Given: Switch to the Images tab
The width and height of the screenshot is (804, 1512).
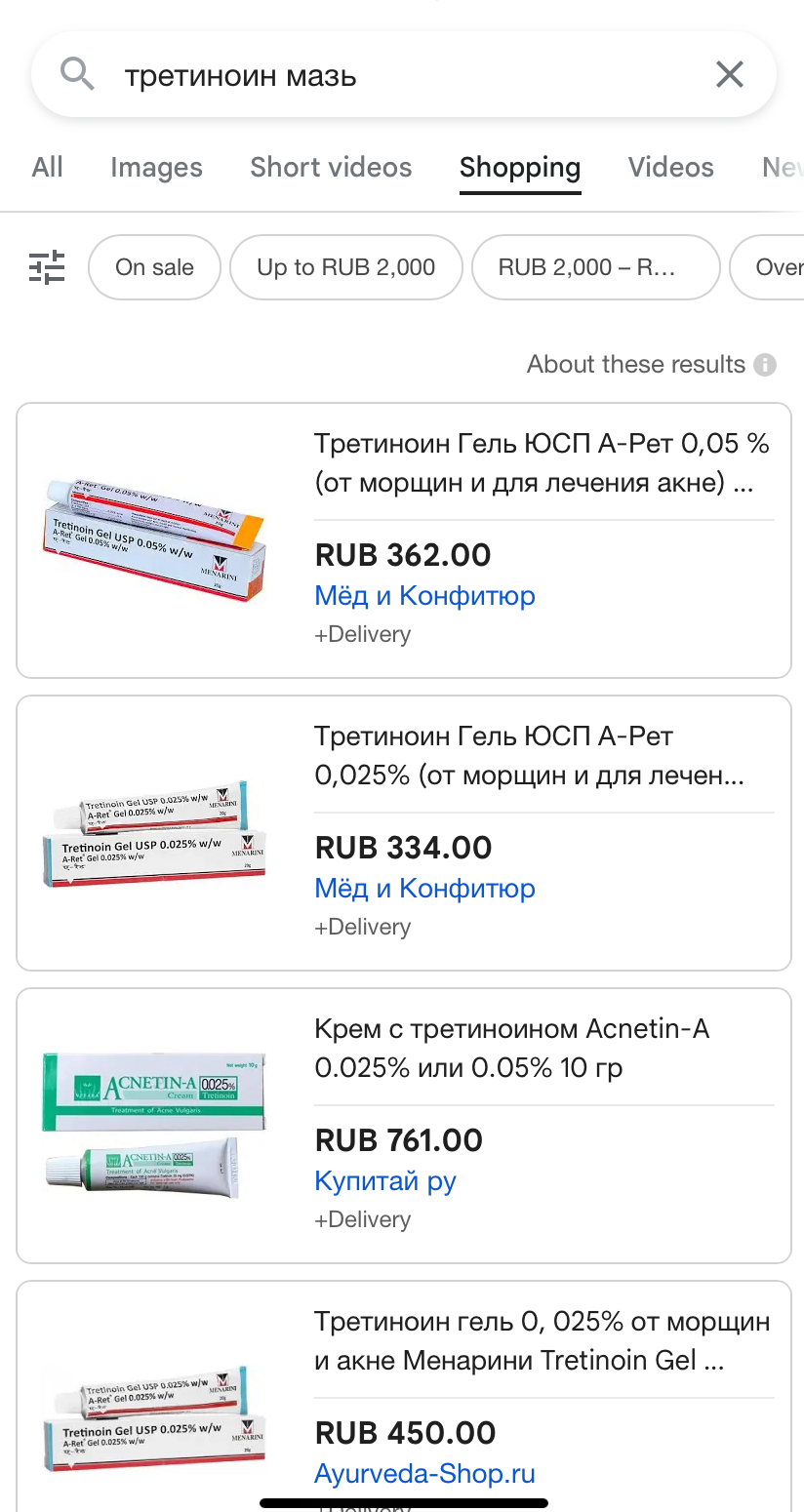Looking at the screenshot, I should (x=156, y=168).
